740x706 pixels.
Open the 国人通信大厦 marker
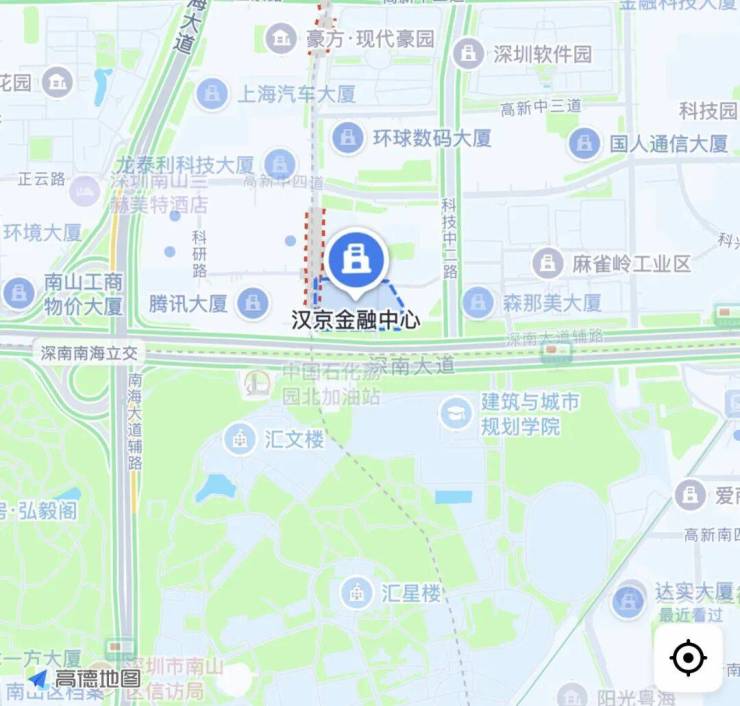pos(585,143)
